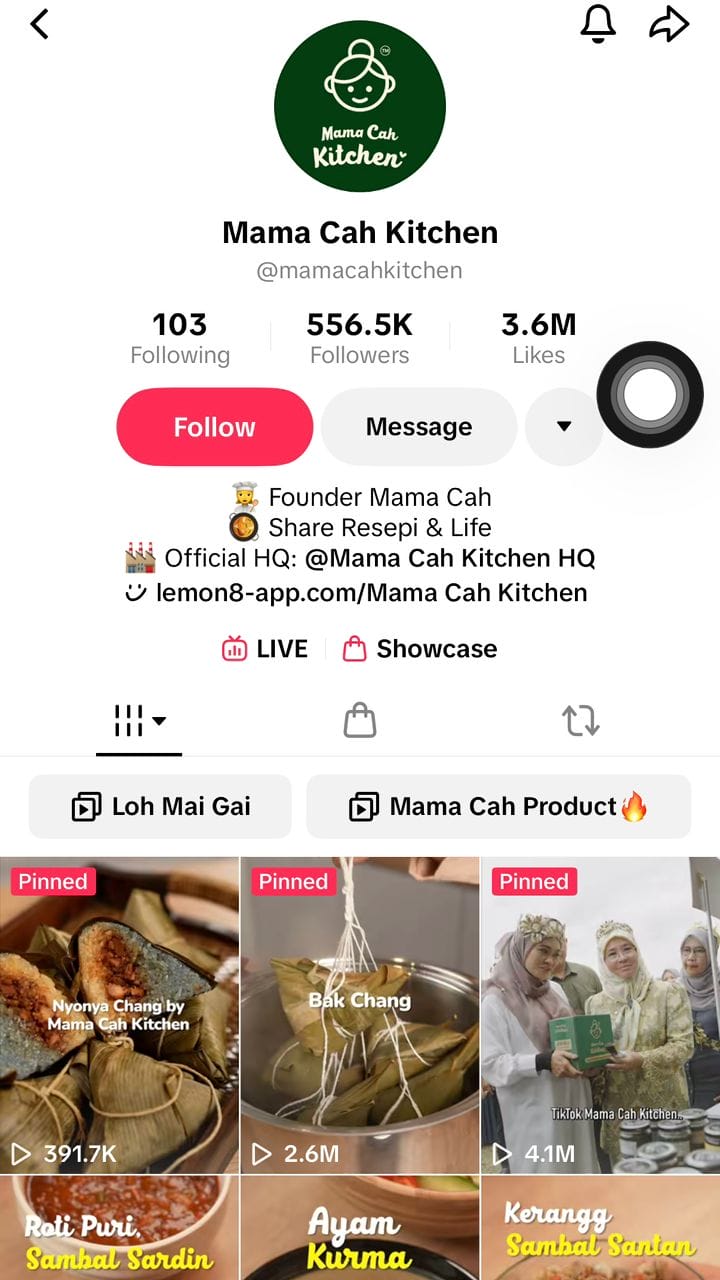This screenshot has width=720, height=1280.
Task: Play the pinned Bak Chang video
Action: [x=360, y=1015]
